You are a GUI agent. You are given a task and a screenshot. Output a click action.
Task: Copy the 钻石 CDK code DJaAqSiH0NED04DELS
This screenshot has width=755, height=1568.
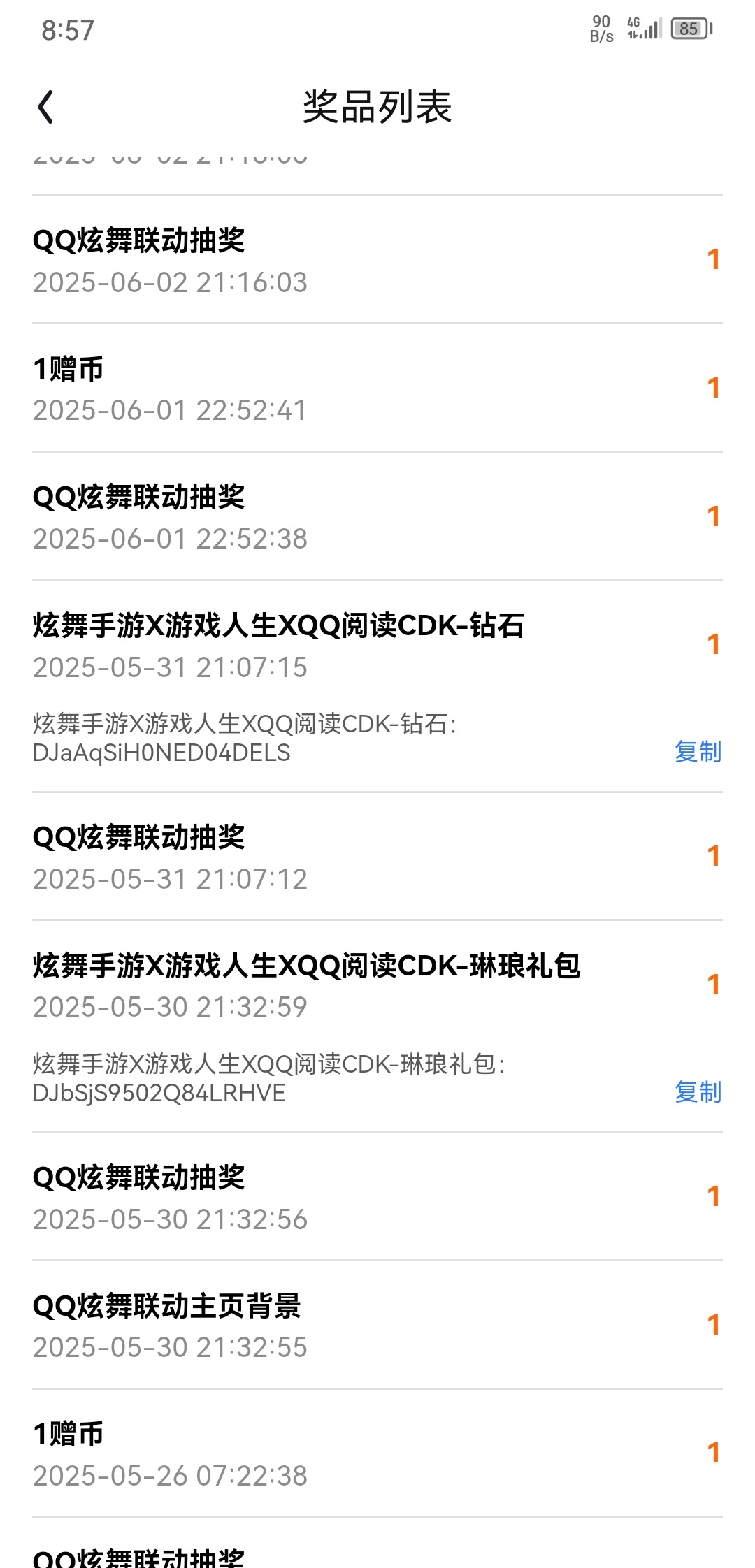coord(698,752)
